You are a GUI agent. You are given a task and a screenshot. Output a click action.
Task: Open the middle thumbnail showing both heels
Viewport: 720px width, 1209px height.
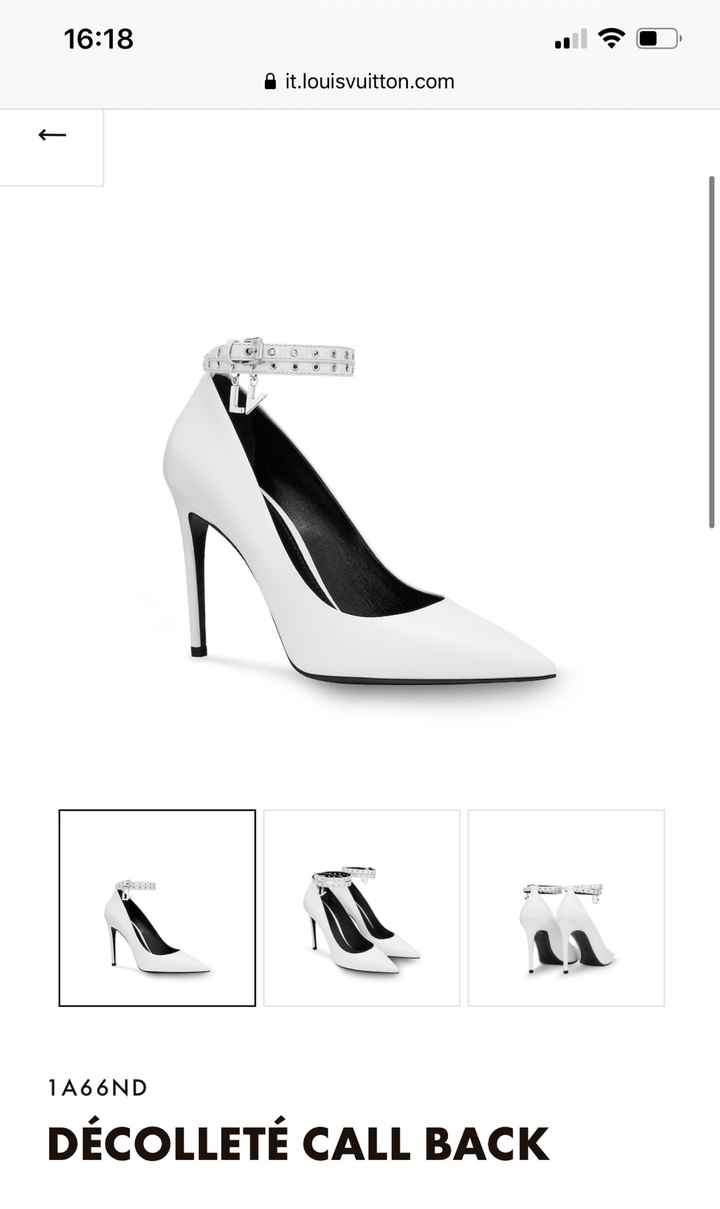(x=360, y=905)
